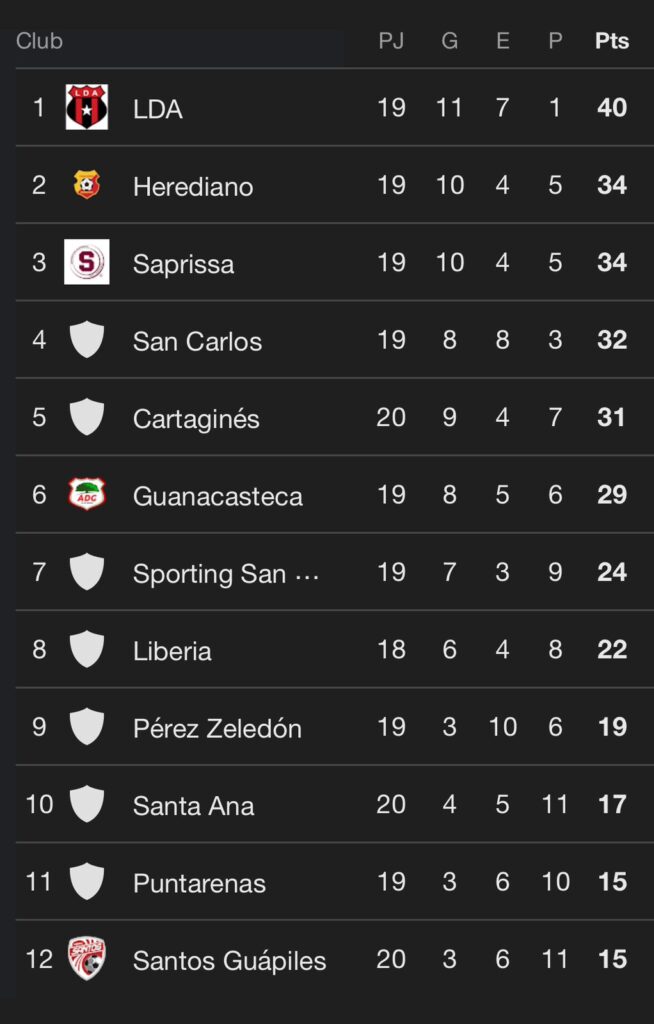Select the Pérez Zeledón row
Image resolution: width=654 pixels, height=1024 pixels.
point(217,729)
